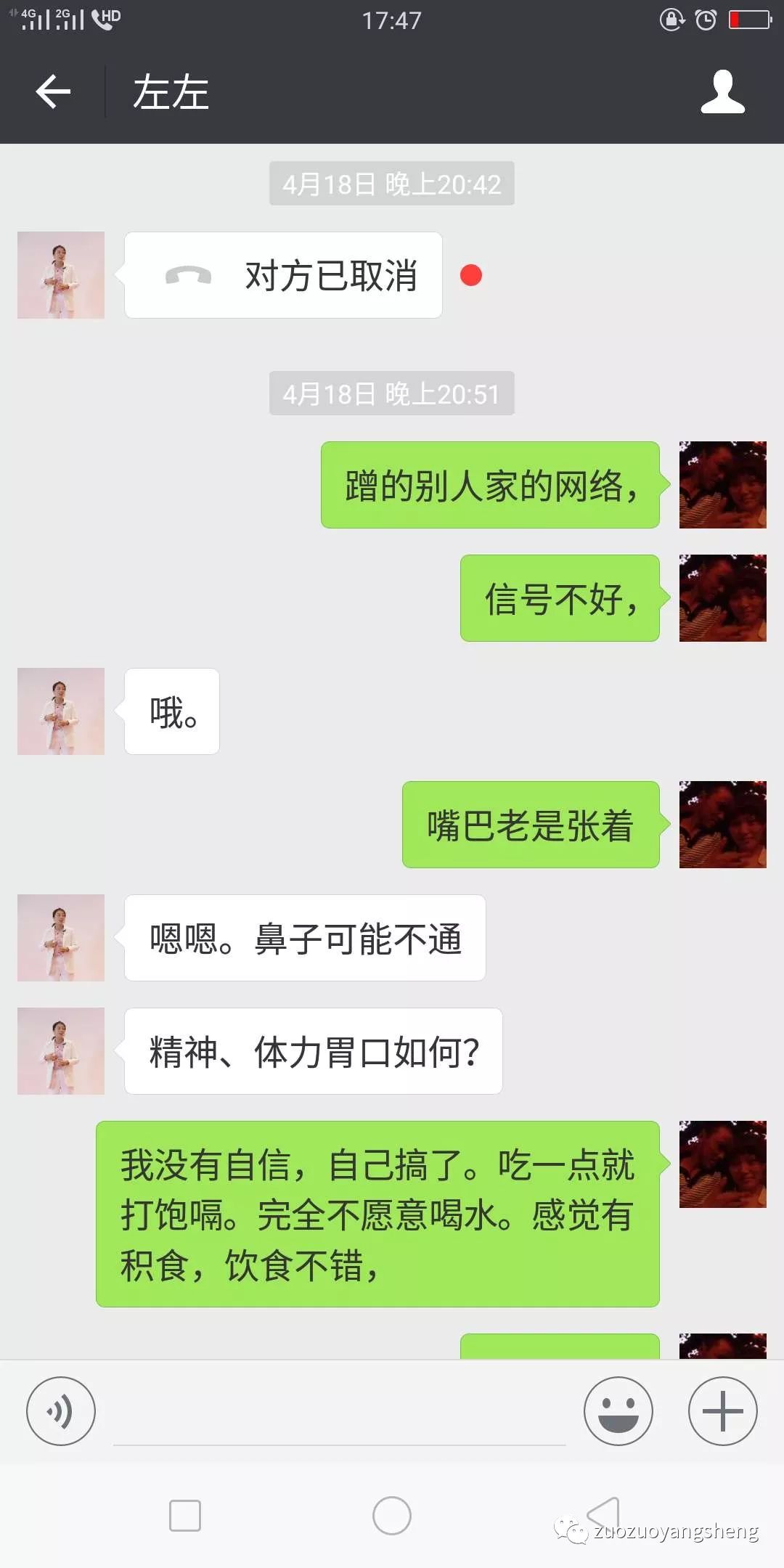This screenshot has height=1568, width=784.
Task: Switch to voice message input mode
Action: (x=61, y=1410)
